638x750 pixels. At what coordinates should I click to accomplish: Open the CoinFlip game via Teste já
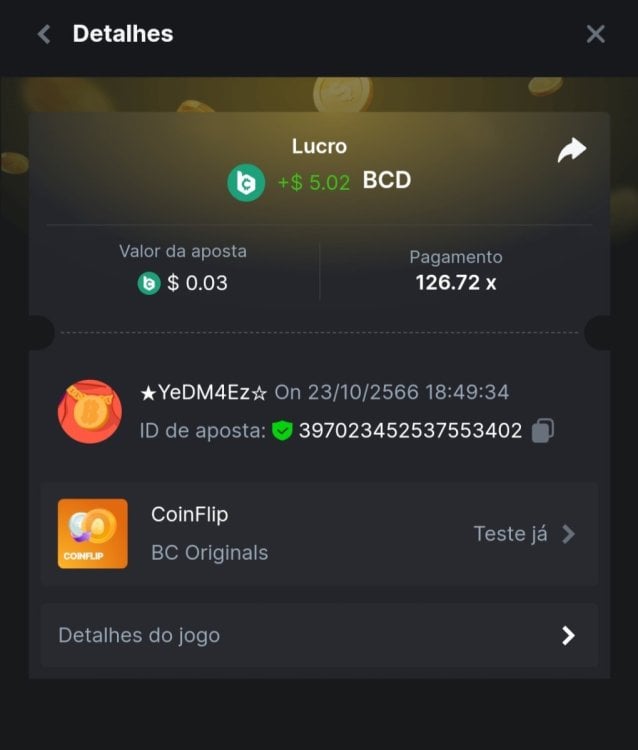pos(524,534)
